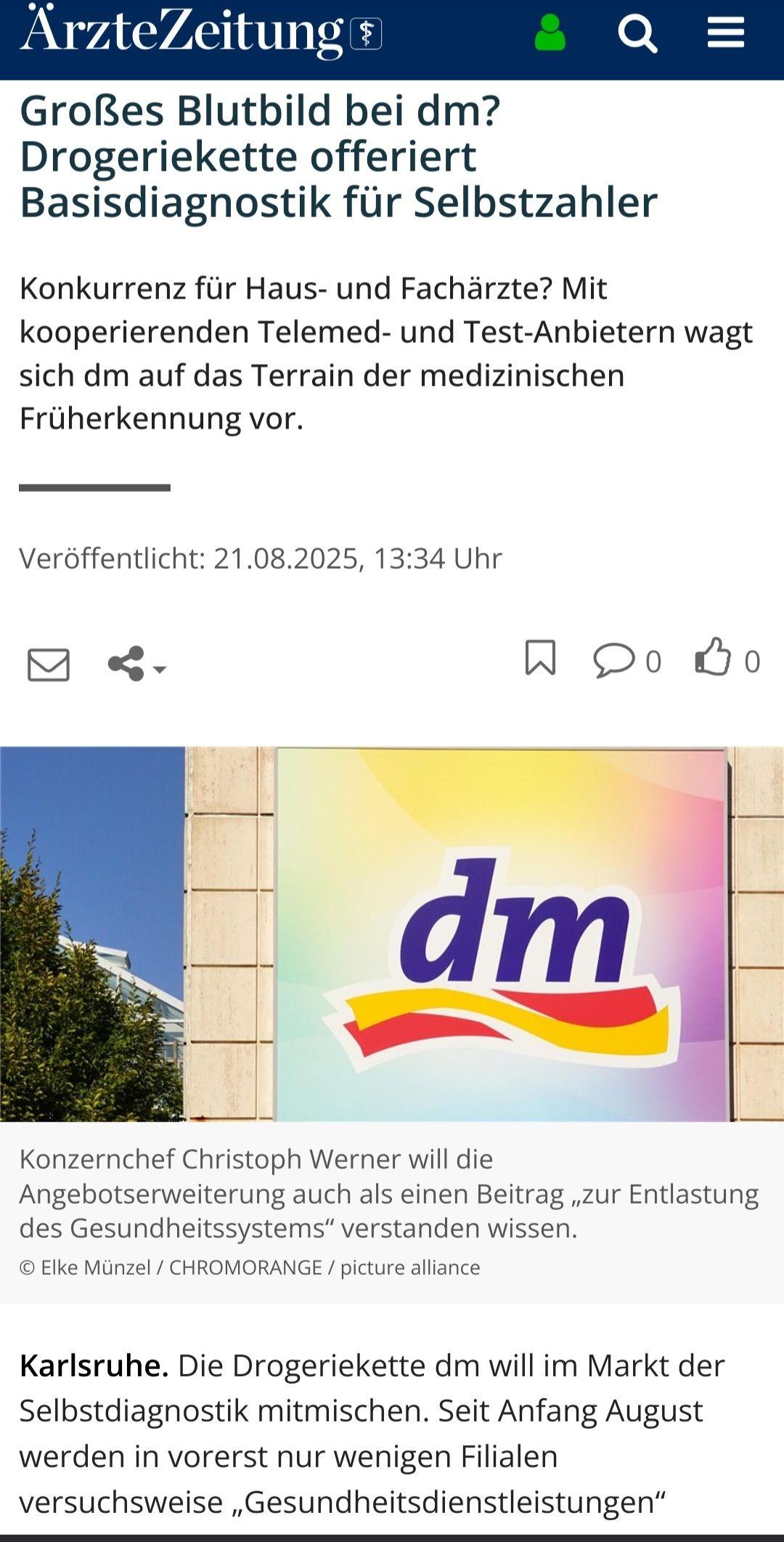Open the ÄrzteZeitung home page logo
This screenshot has width=784, height=1542.
coord(201,31)
